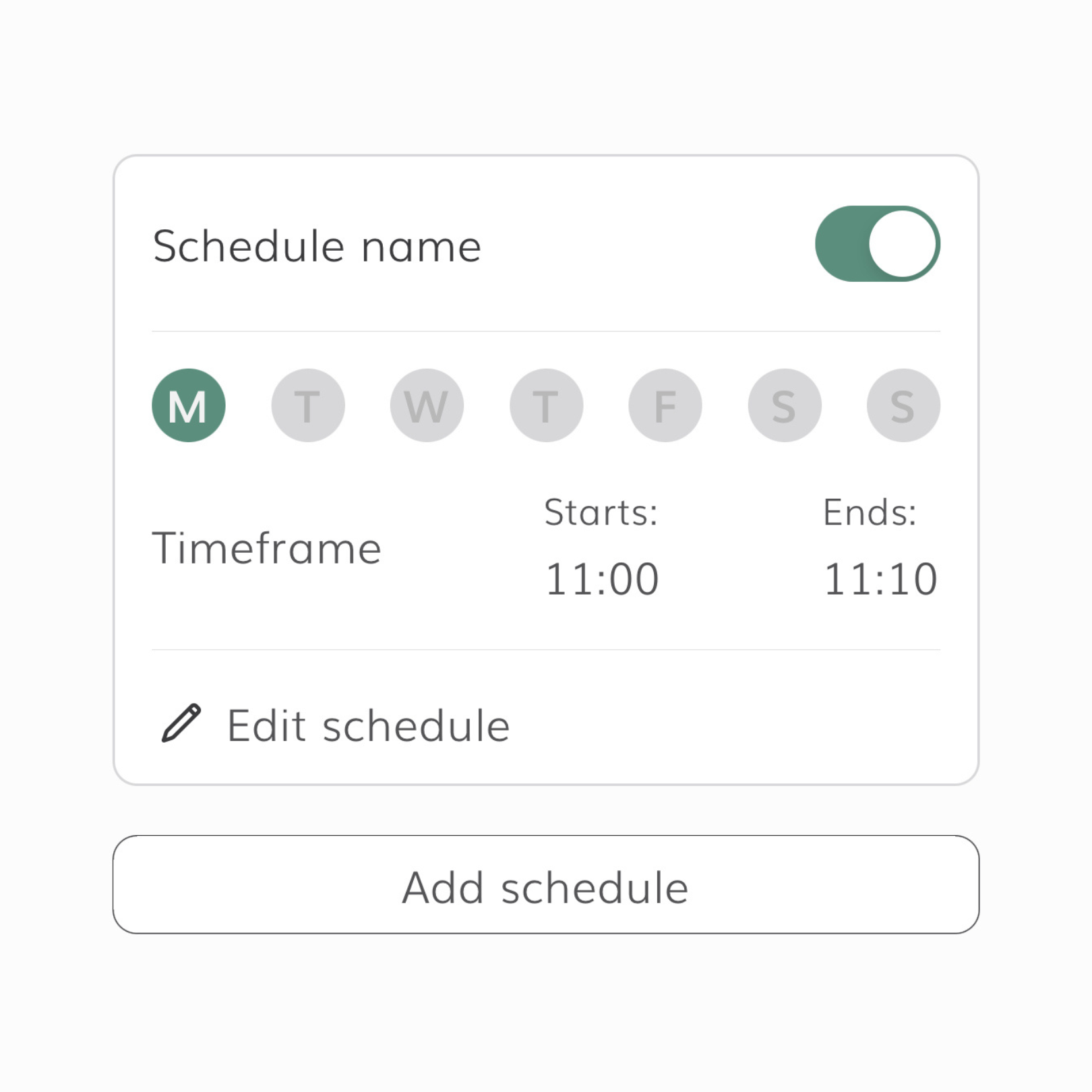Viewport: 1092px width, 1092px height.
Task: Open Edit schedule
Action: click(x=335, y=725)
